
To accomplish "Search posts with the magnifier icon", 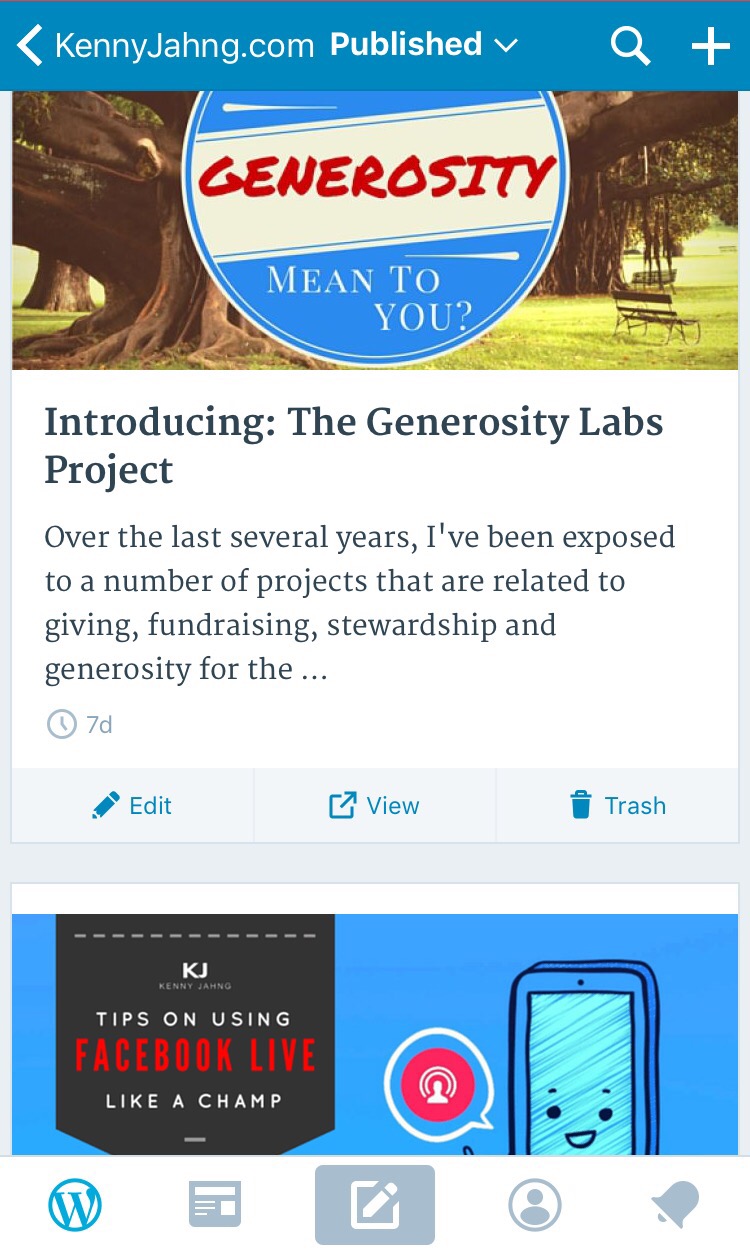I will 630,46.
